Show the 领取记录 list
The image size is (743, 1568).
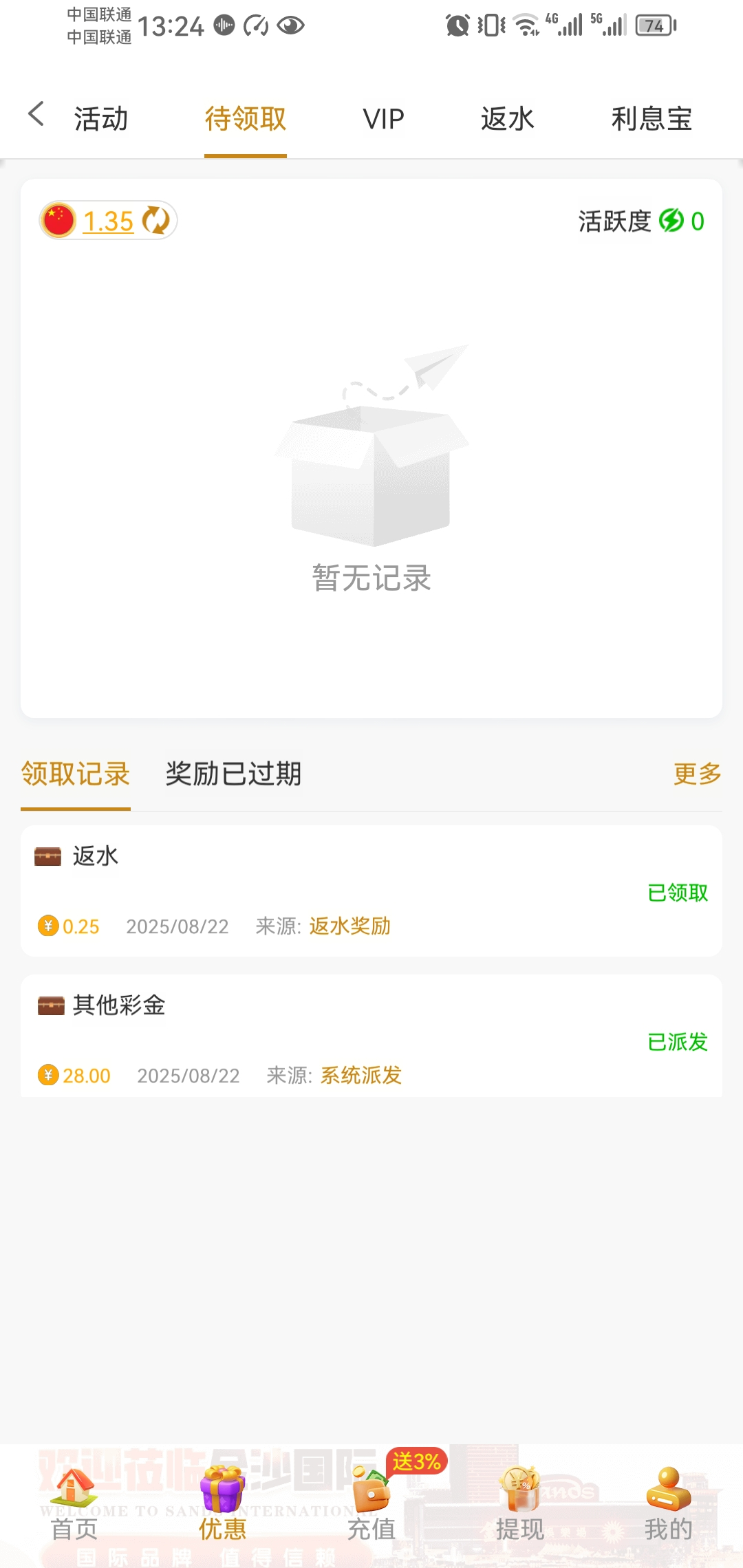click(x=76, y=774)
